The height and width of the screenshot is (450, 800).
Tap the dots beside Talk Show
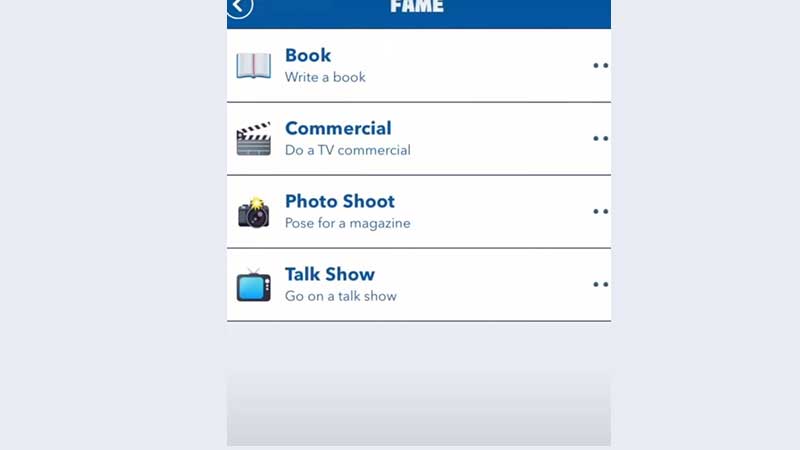click(600, 284)
